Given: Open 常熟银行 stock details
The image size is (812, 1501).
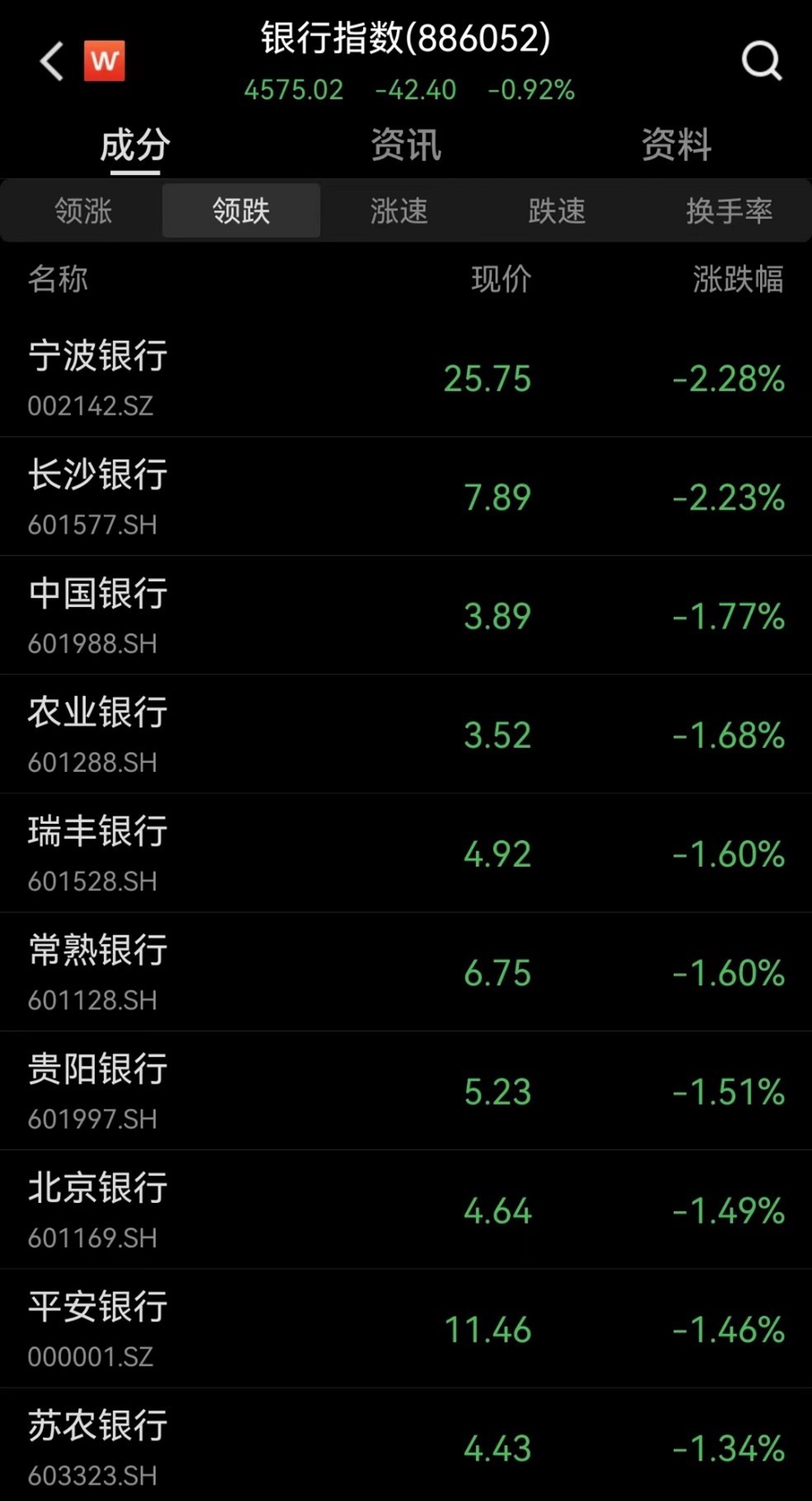Looking at the screenshot, I should click(97, 971).
